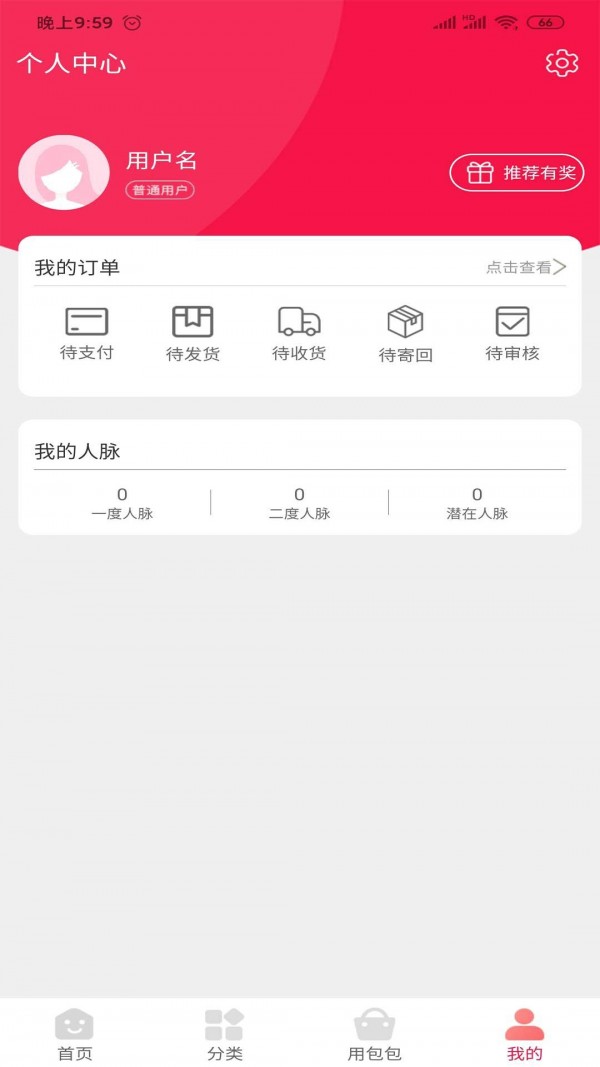
Task: View 一度人脉 first-degree connections
Action: click(x=122, y=503)
